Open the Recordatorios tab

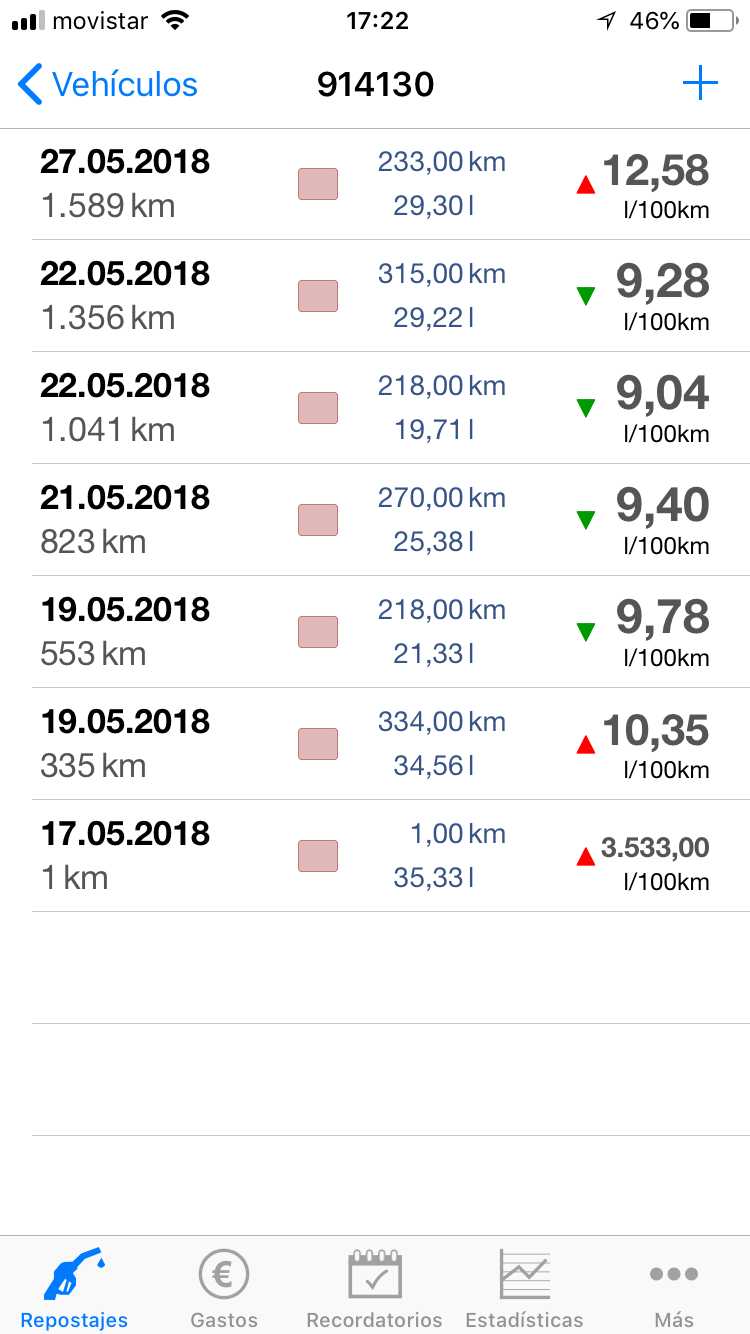374,1288
